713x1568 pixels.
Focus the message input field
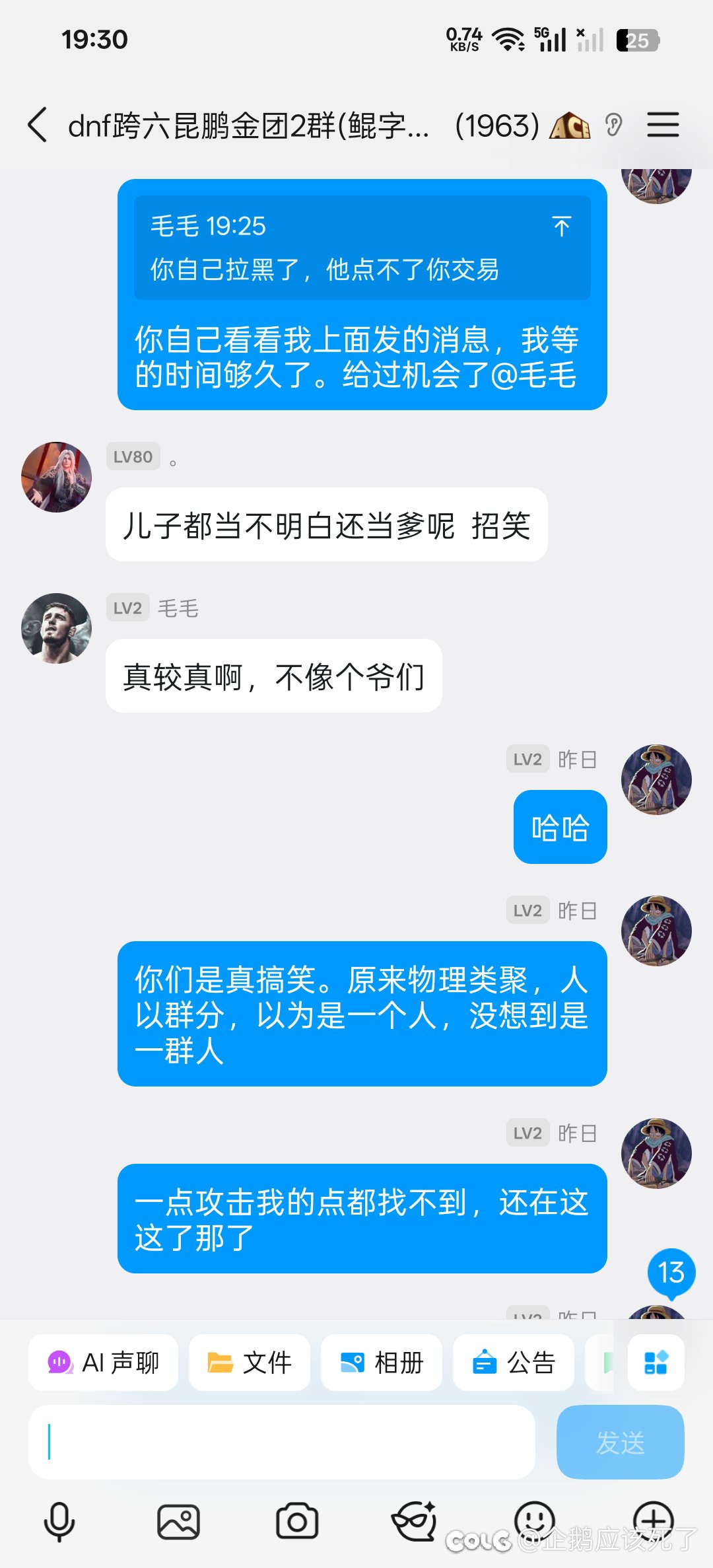[282, 1442]
